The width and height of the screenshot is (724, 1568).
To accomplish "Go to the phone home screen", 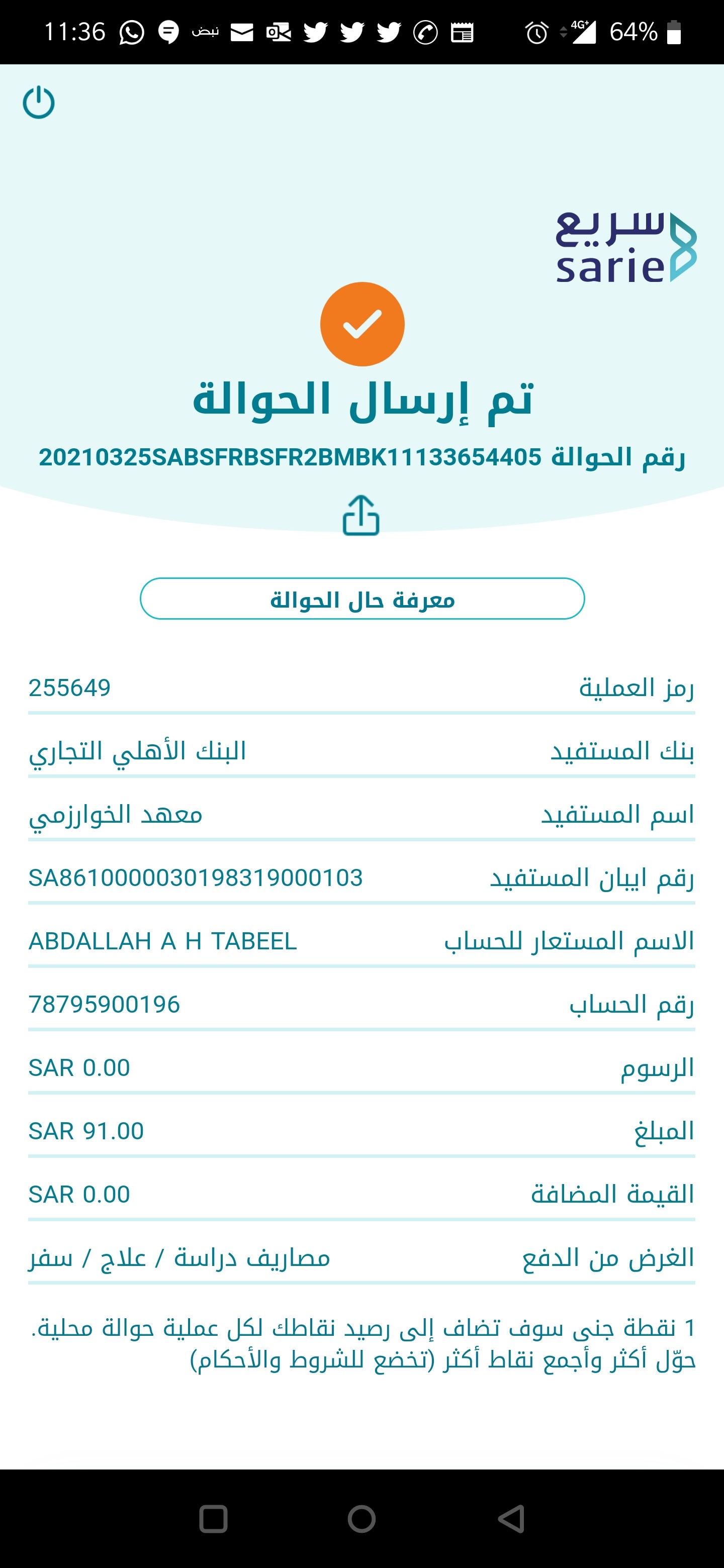I will pyautogui.click(x=361, y=1519).
